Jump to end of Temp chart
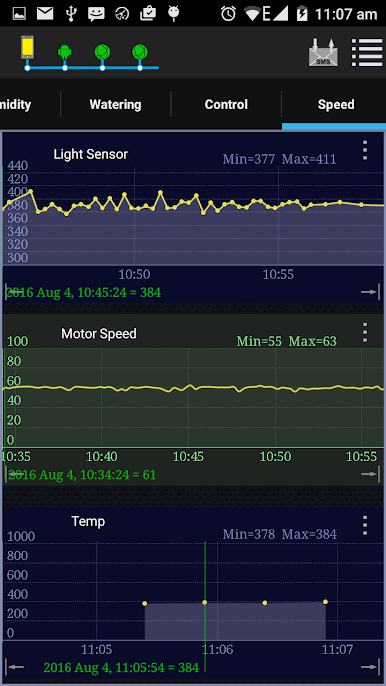The image size is (386, 686). (369, 667)
